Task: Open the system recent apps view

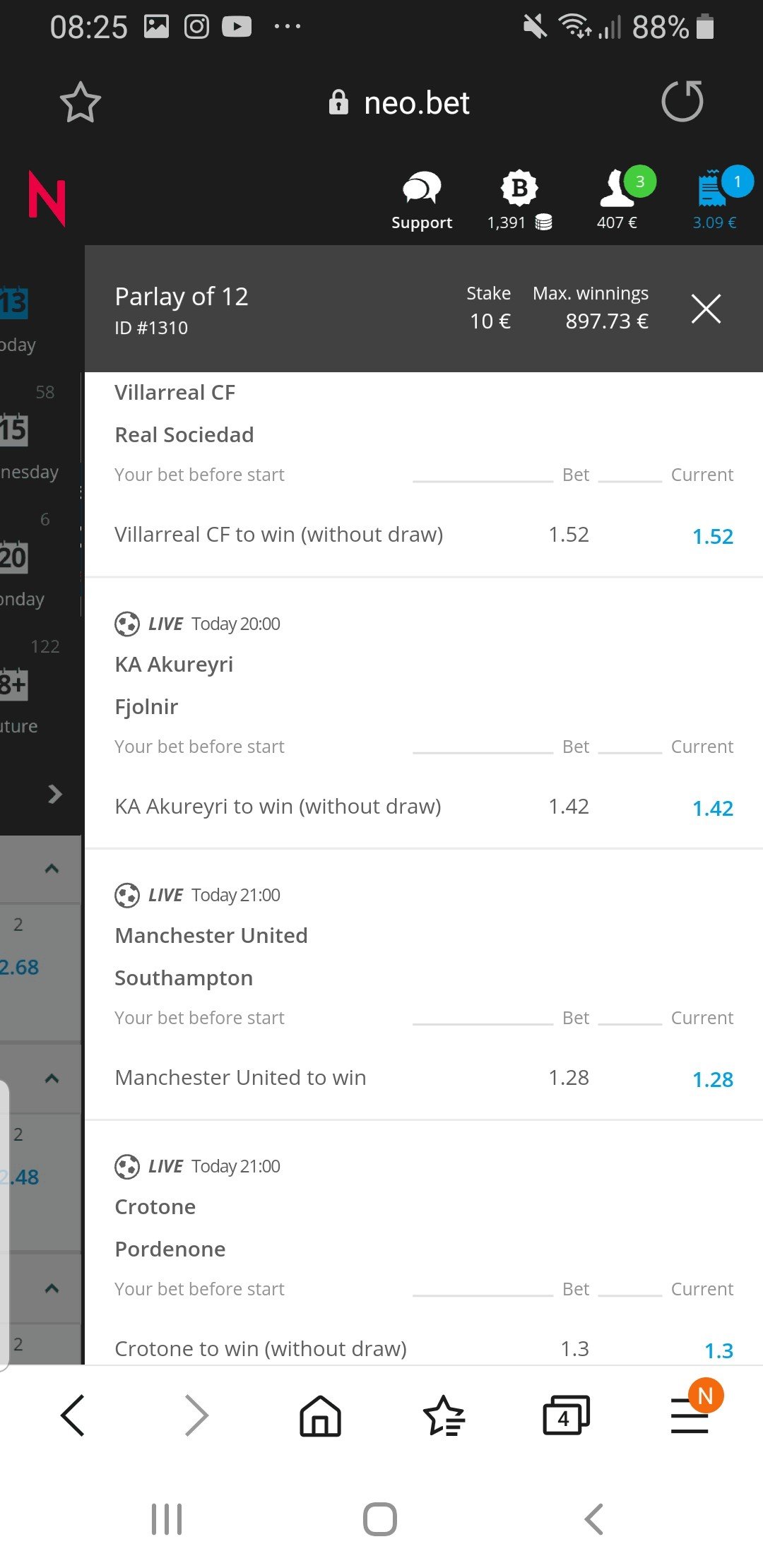Action: 167,1519
